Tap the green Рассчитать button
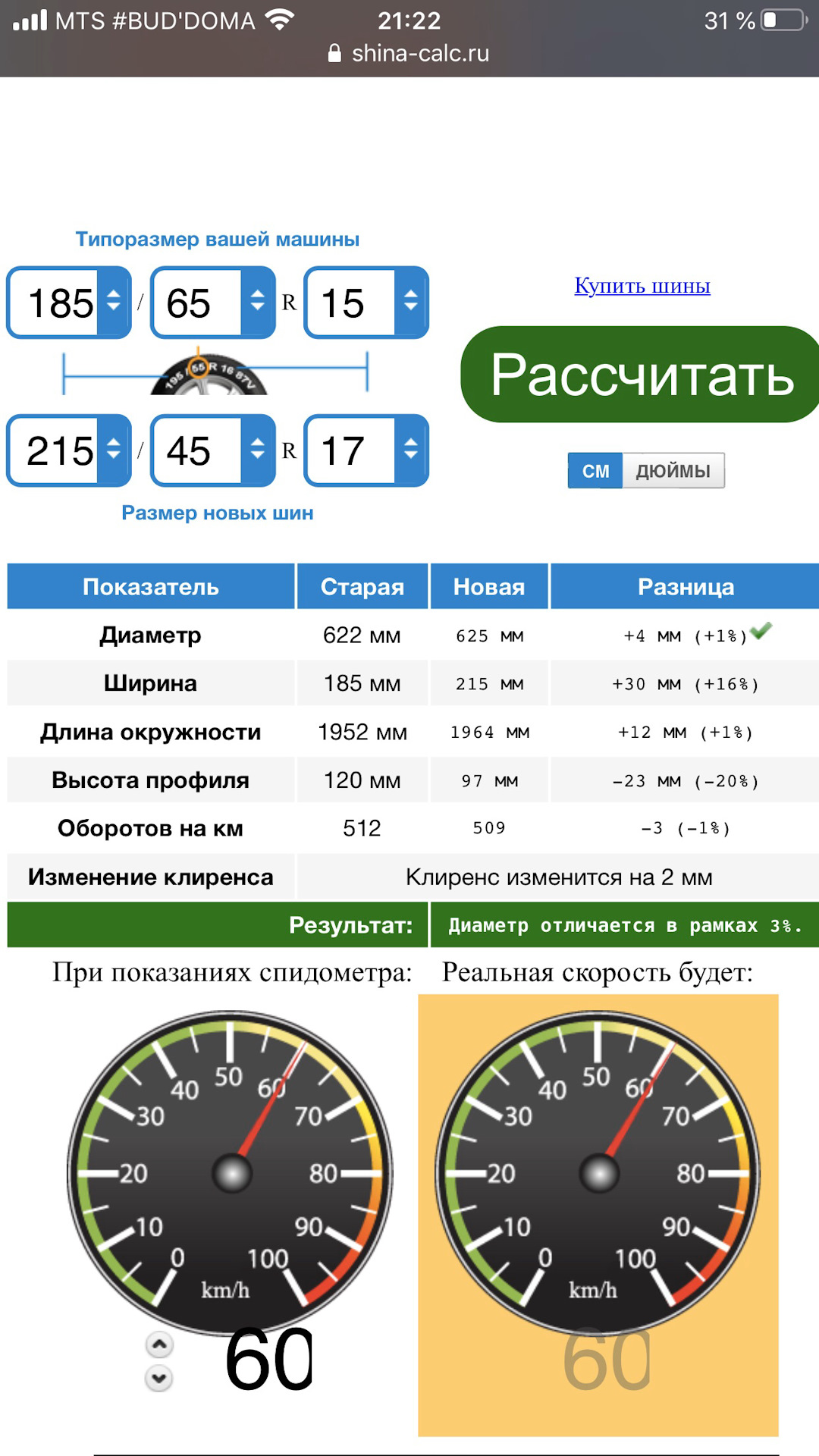This screenshot has width=819, height=1456. tap(641, 375)
